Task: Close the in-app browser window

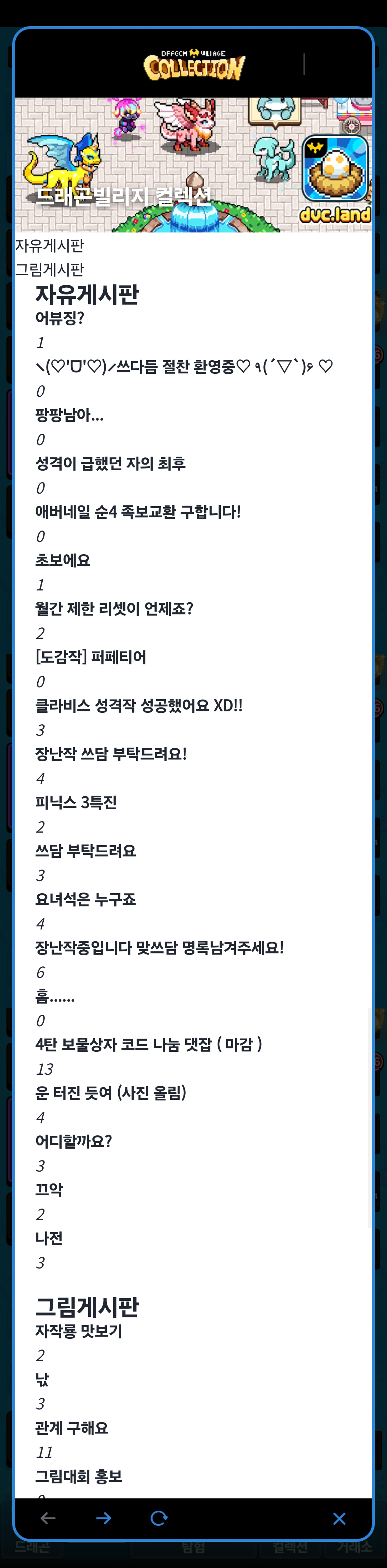Action: [x=340, y=1518]
